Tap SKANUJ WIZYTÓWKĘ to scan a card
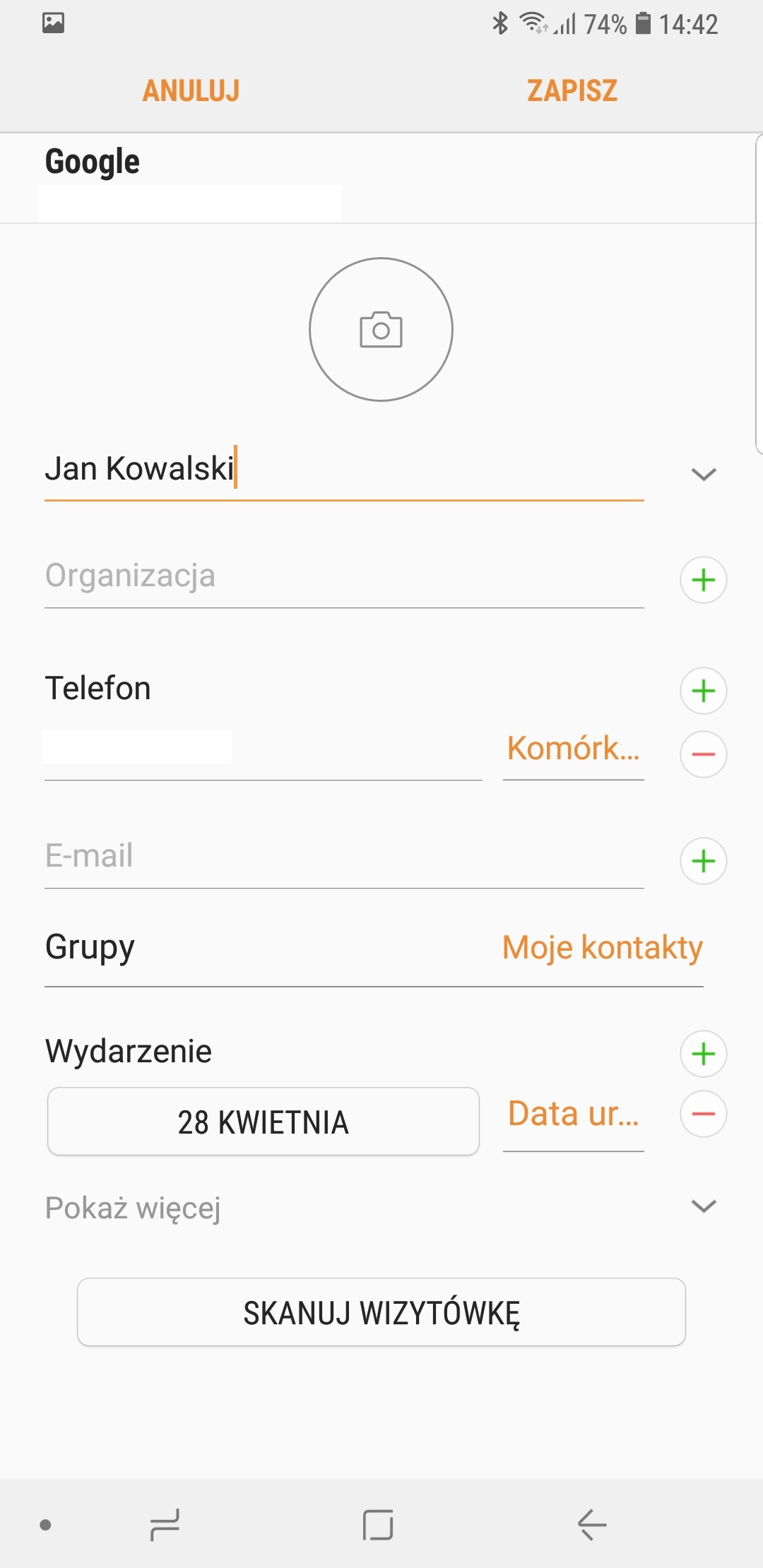Screen dimensions: 763x1568 (x=381, y=1312)
